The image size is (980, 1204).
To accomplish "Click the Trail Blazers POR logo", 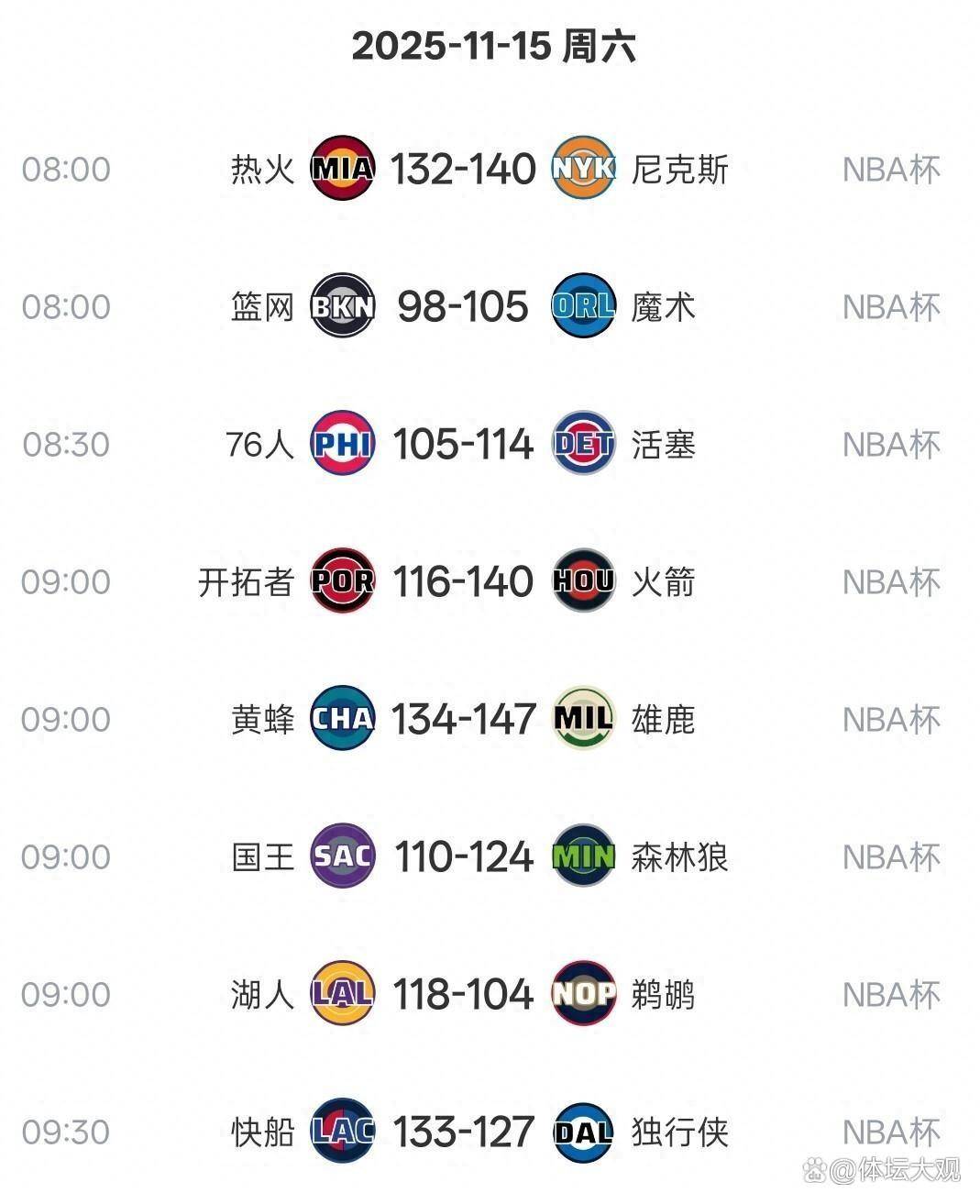I will tap(342, 580).
